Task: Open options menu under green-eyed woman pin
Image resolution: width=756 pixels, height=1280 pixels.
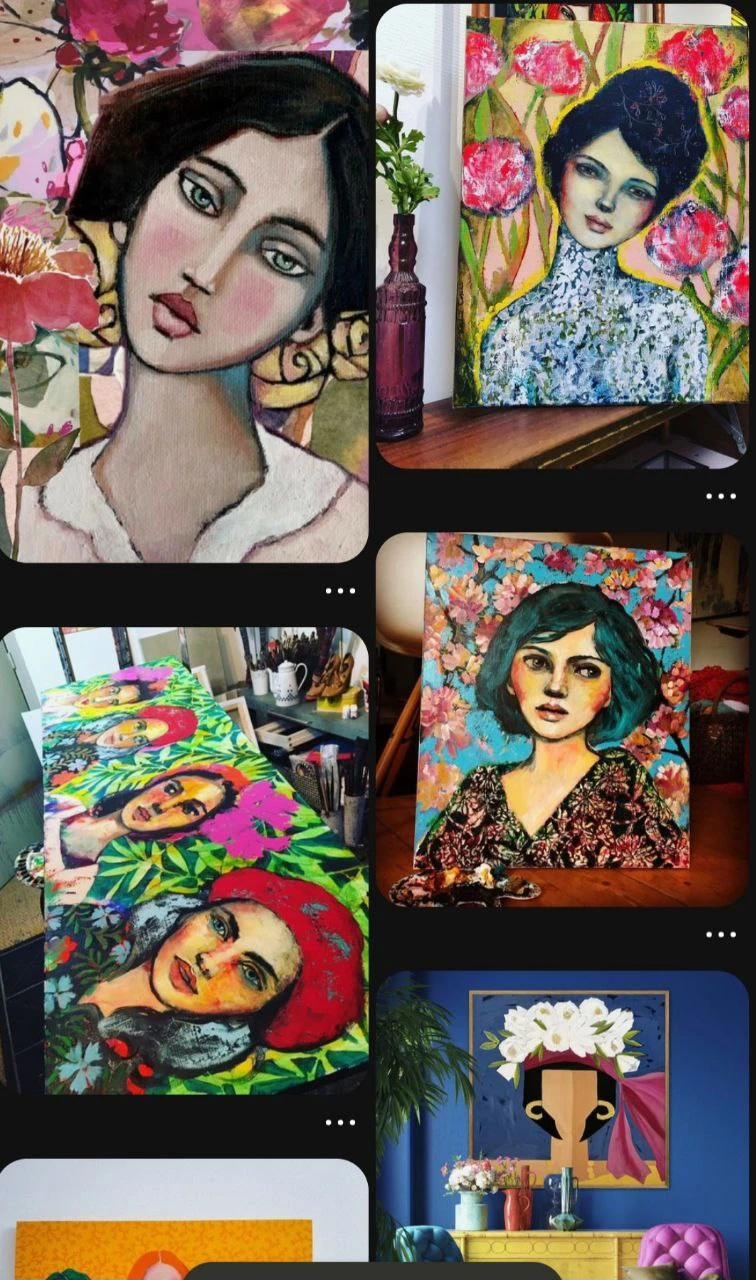Action: click(340, 591)
